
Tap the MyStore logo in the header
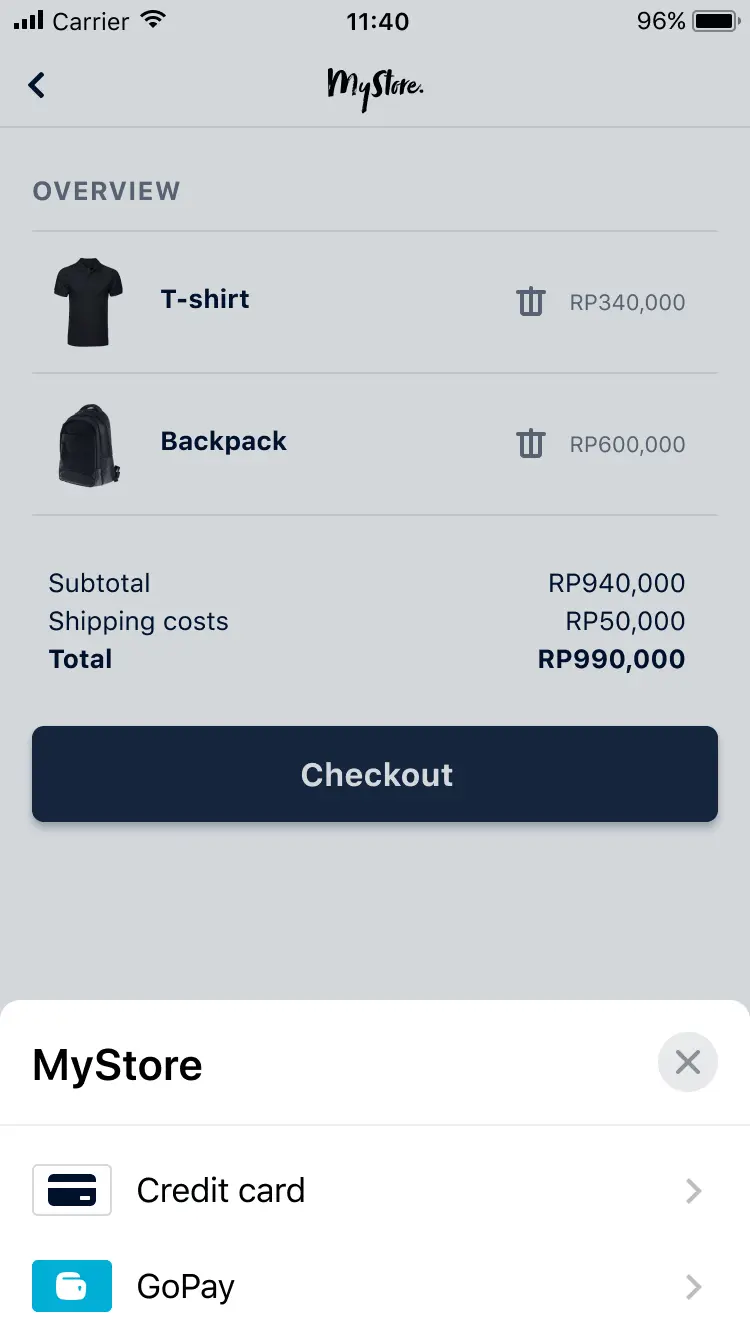tap(376, 85)
